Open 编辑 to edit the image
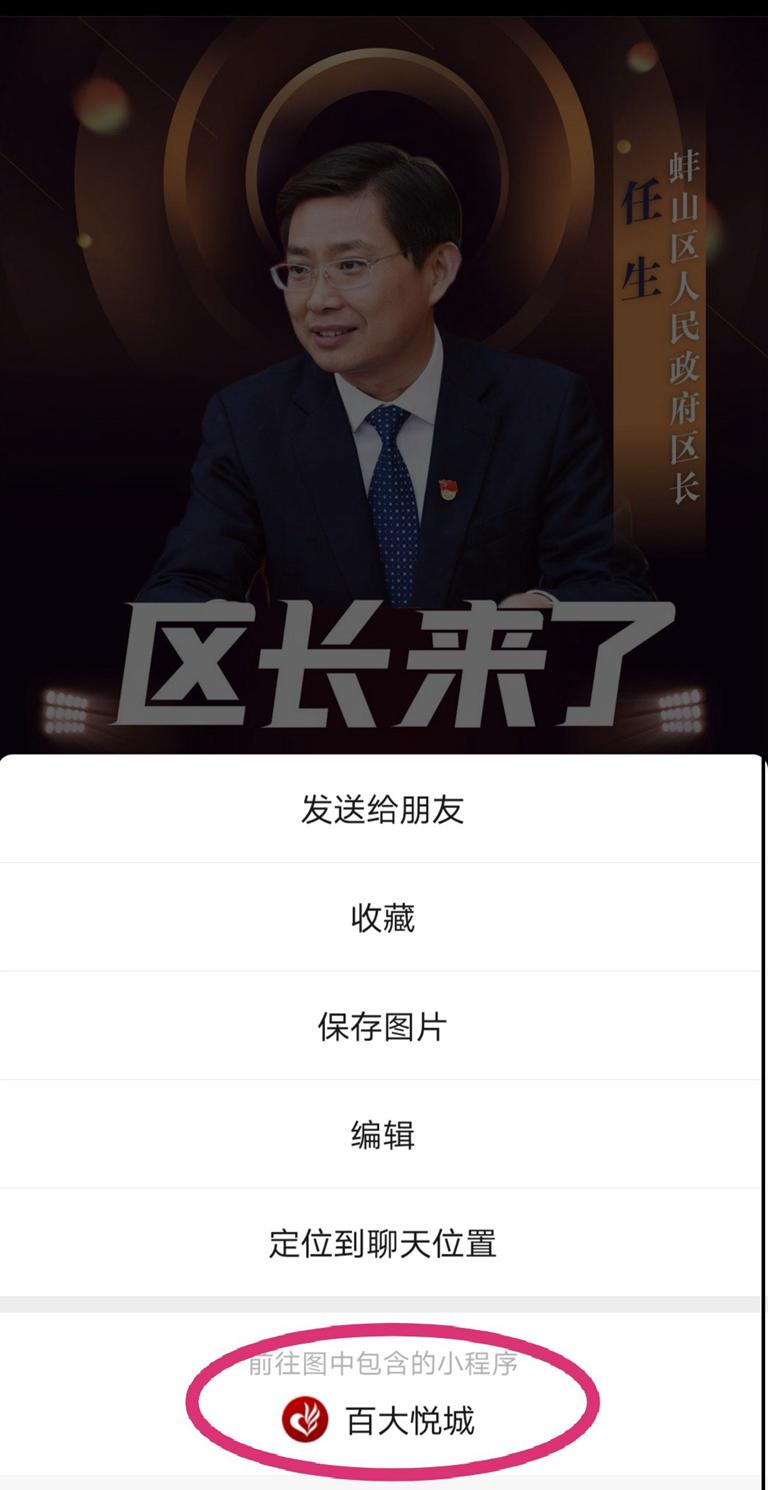The width and height of the screenshot is (768, 1490). (x=382, y=1135)
